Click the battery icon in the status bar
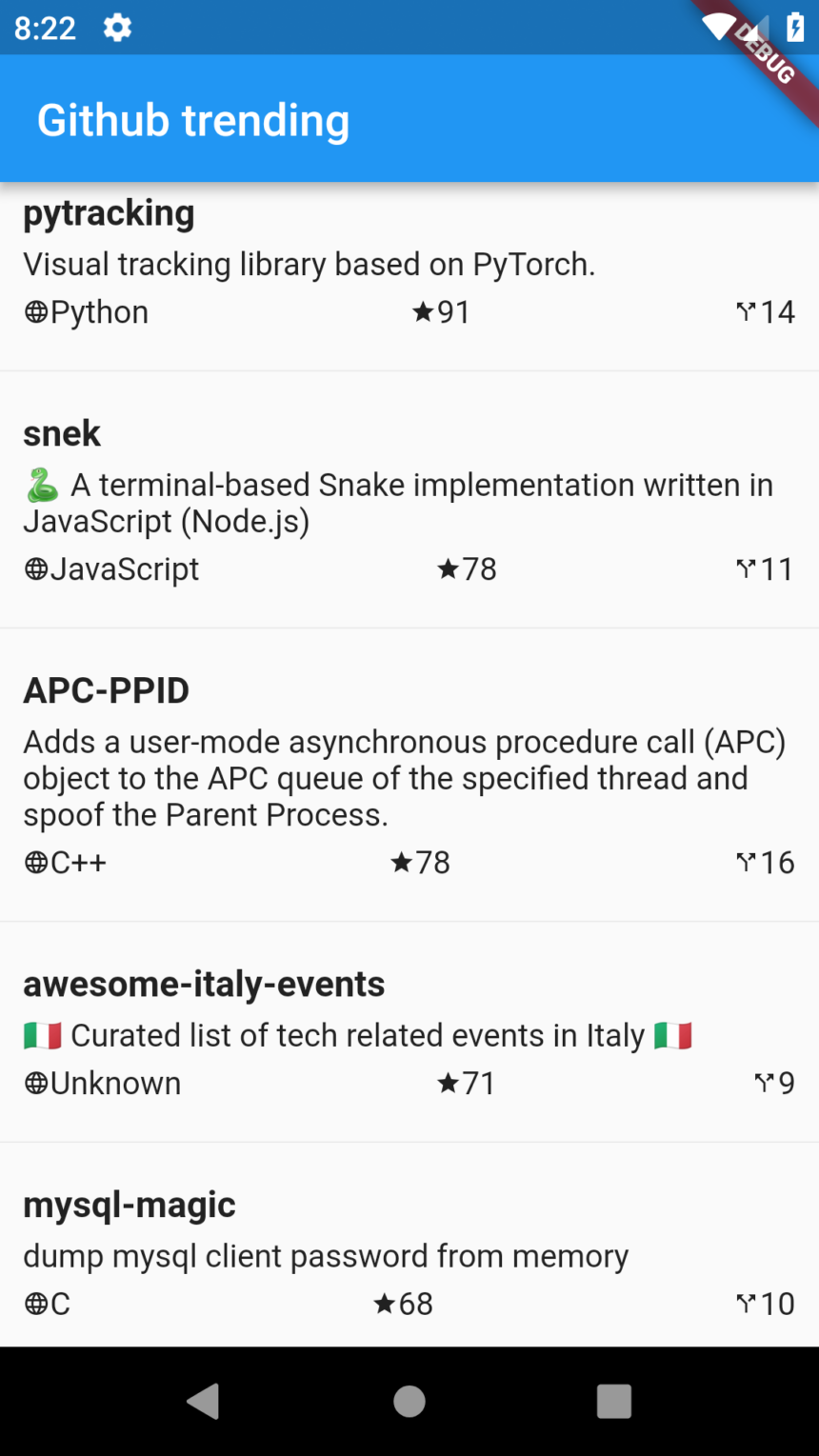819x1456 pixels. click(796, 28)
